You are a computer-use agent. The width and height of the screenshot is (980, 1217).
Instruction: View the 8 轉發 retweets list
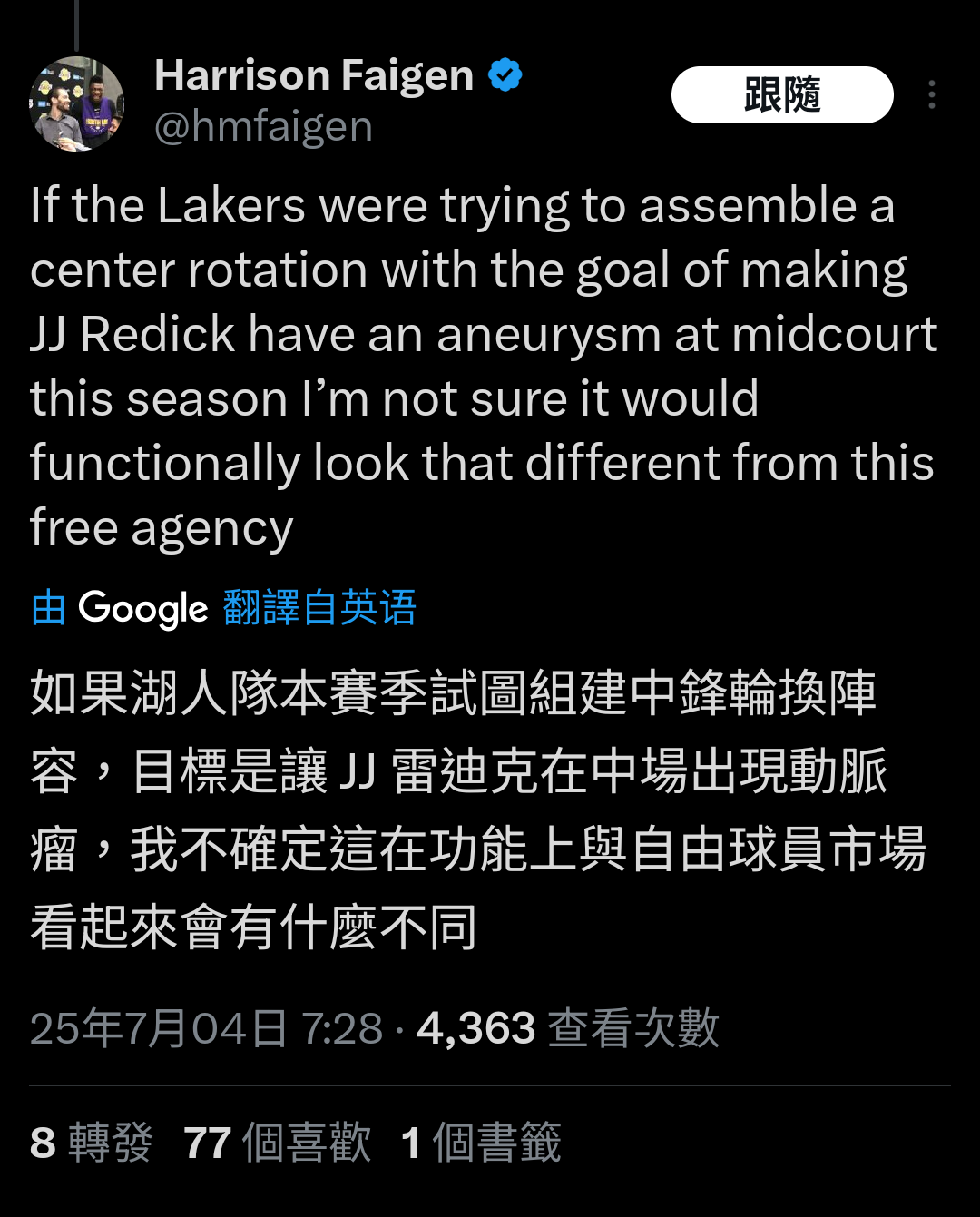91,1142
